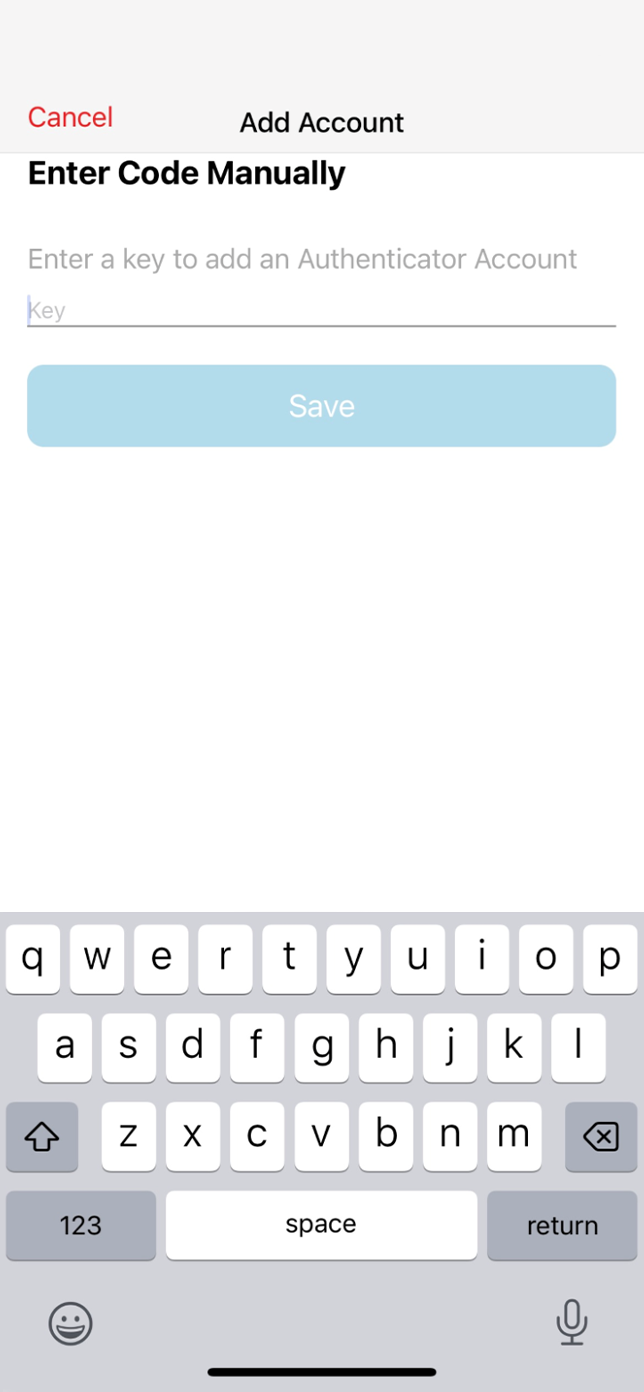The image size is (644, 1392).
Task: Hit the backspace key on the keyboard
Action: [x=601, y=1137]
